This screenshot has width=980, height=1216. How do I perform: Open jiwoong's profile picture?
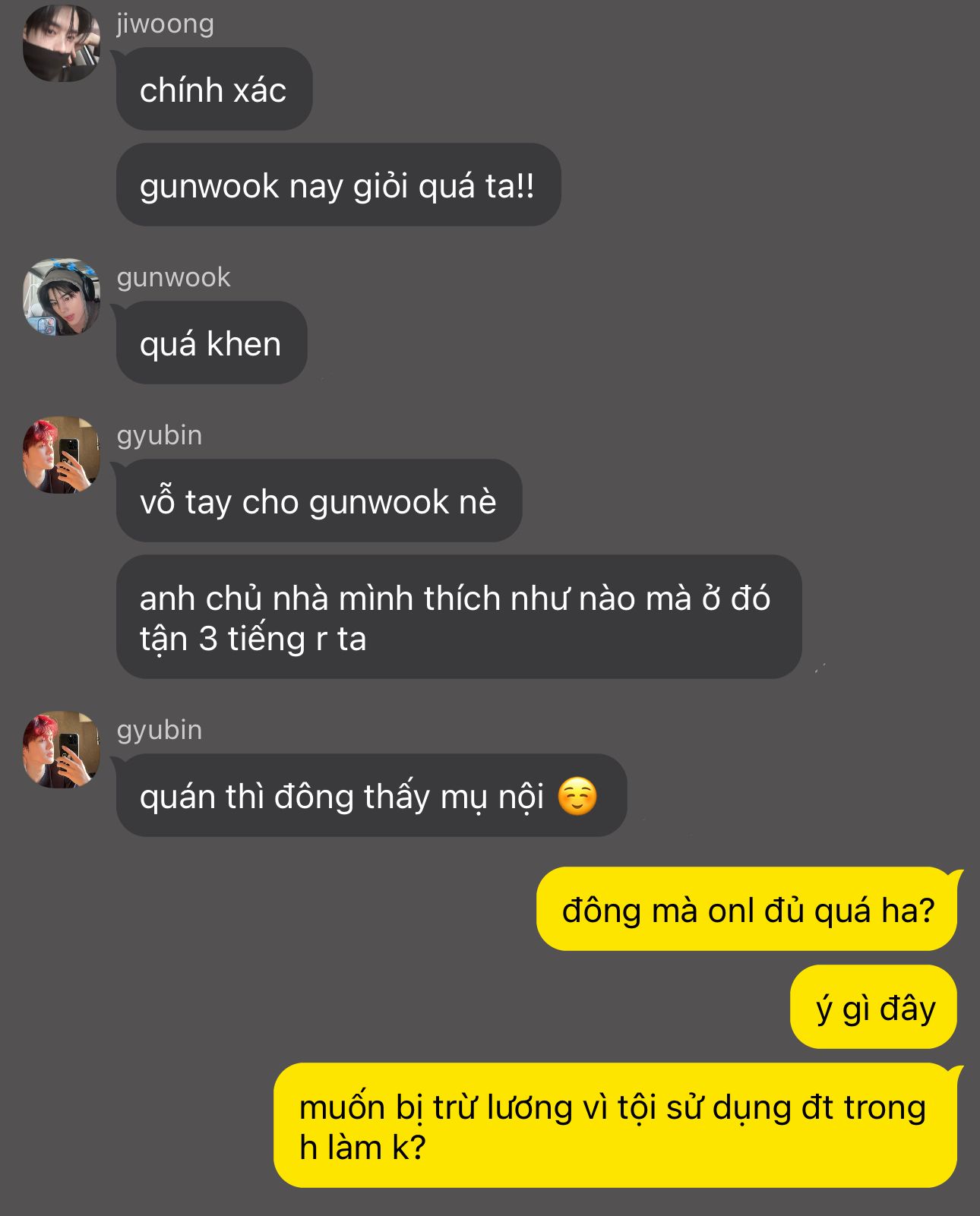tap(61, 43)
